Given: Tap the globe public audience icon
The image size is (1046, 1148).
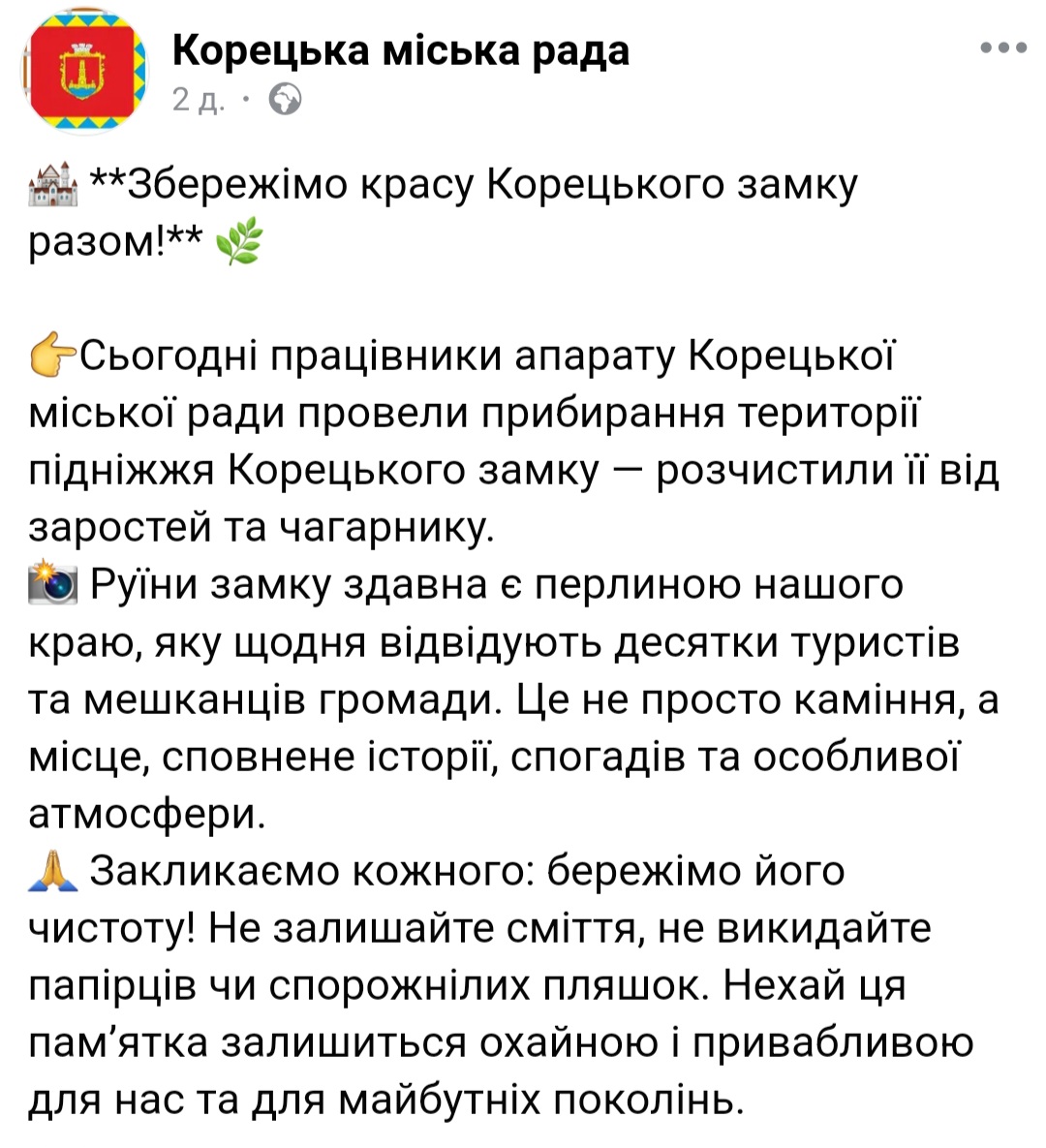Looking at the screenshot, I should click(x=284, y=99).
